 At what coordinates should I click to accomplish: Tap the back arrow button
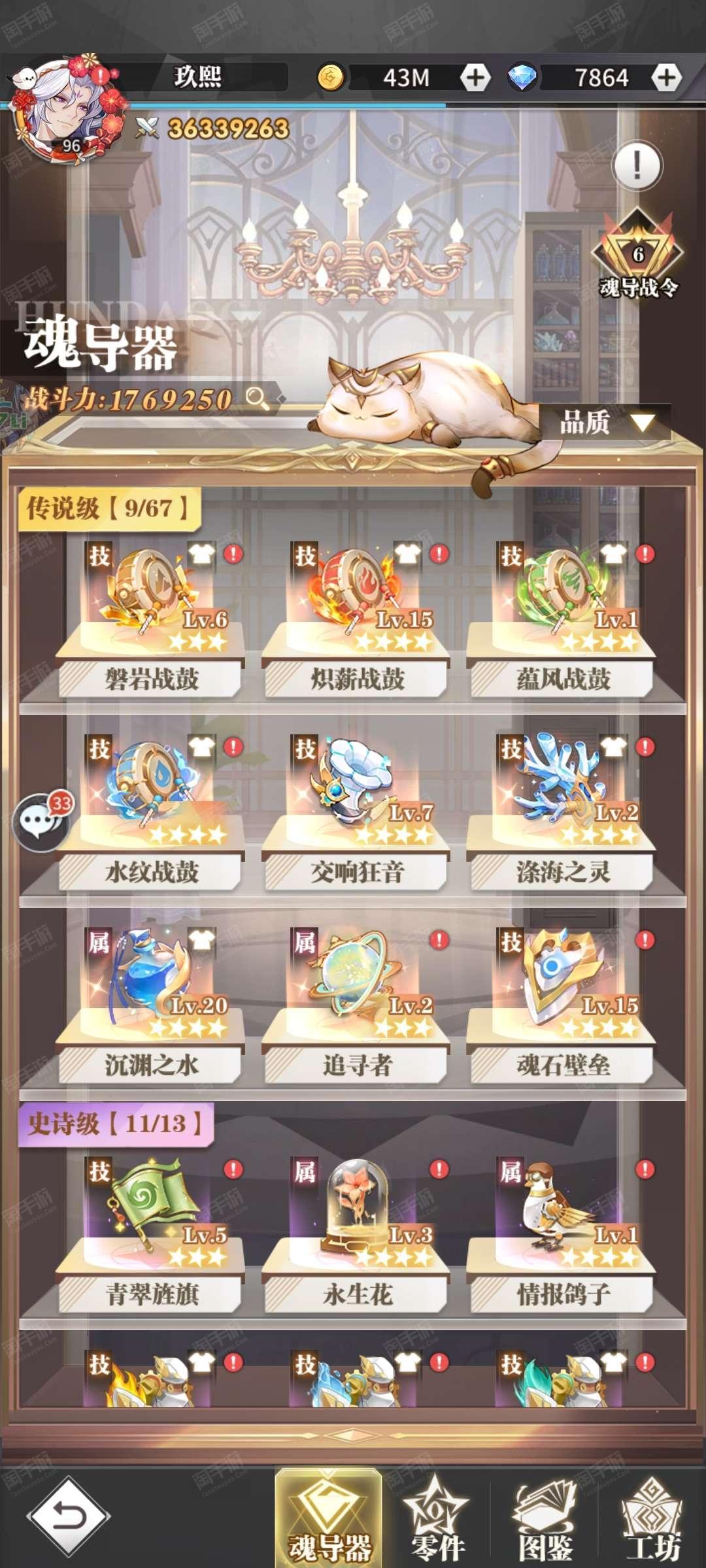[68, 1516]
